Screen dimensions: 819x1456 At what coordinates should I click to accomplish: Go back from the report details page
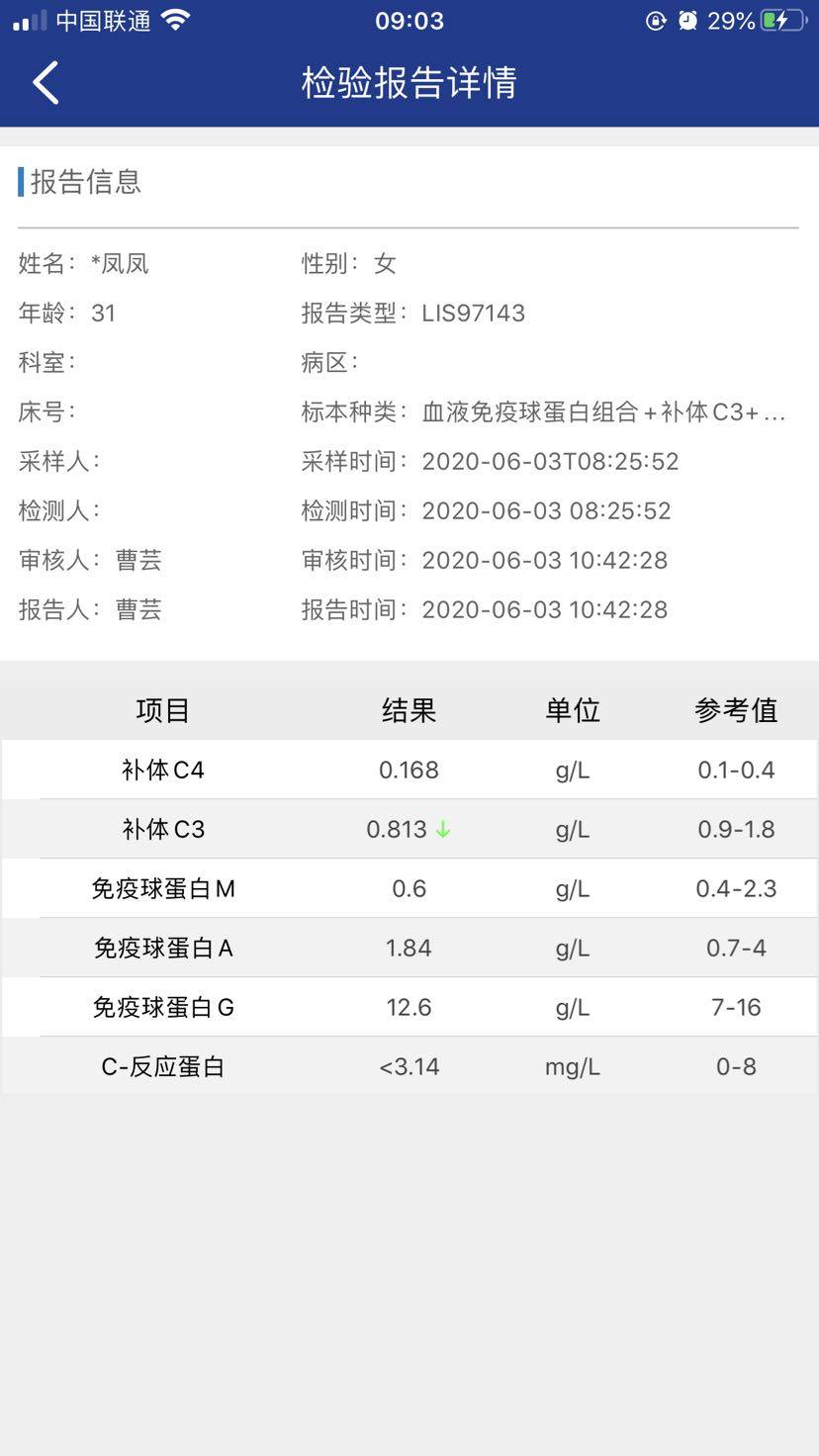tap(45, 82)
